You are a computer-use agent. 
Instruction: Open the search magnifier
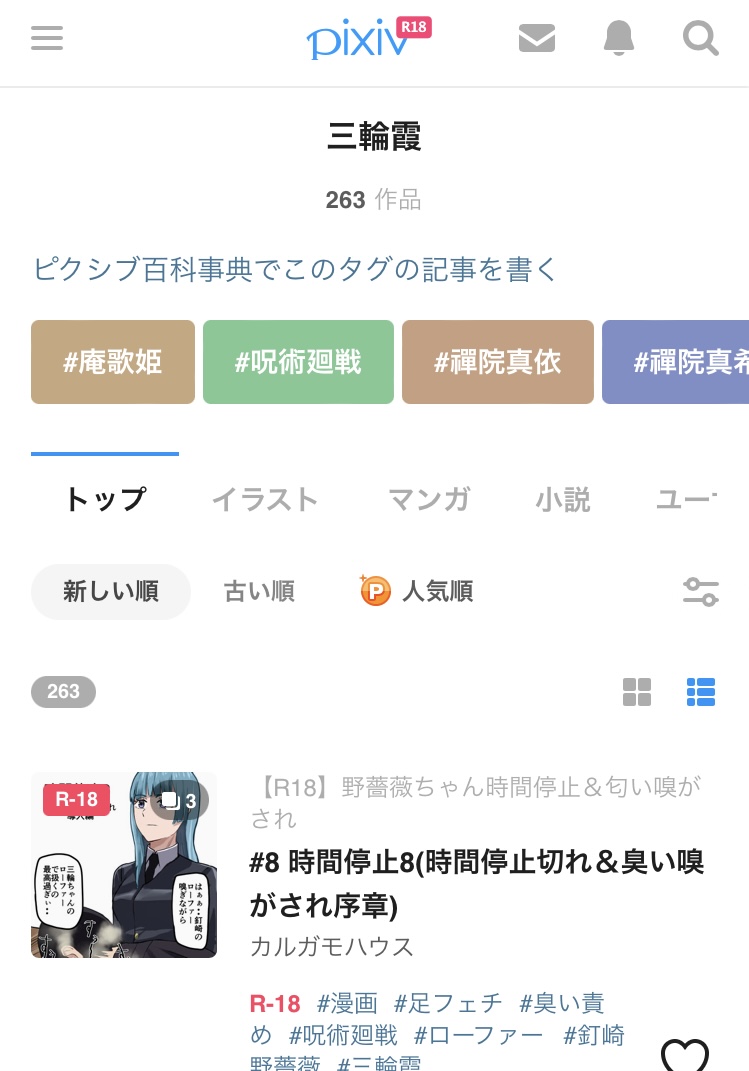pyautogui.click(x=700, y=39)
